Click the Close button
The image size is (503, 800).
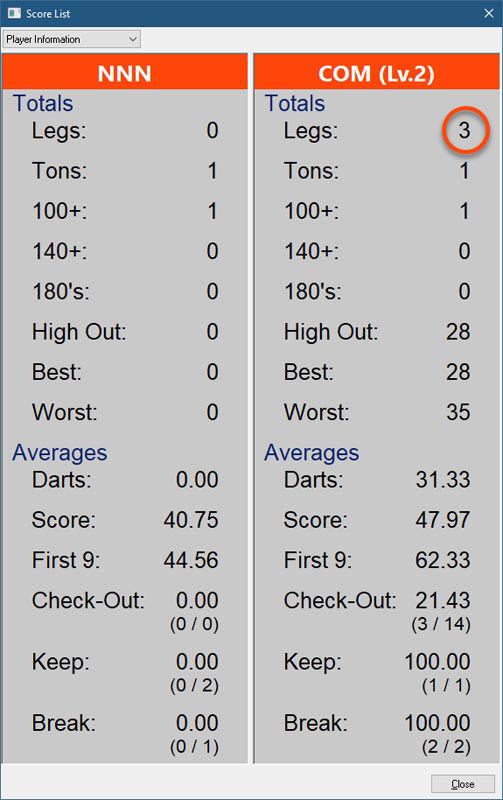pyautogui.click(x=463, y=784)
